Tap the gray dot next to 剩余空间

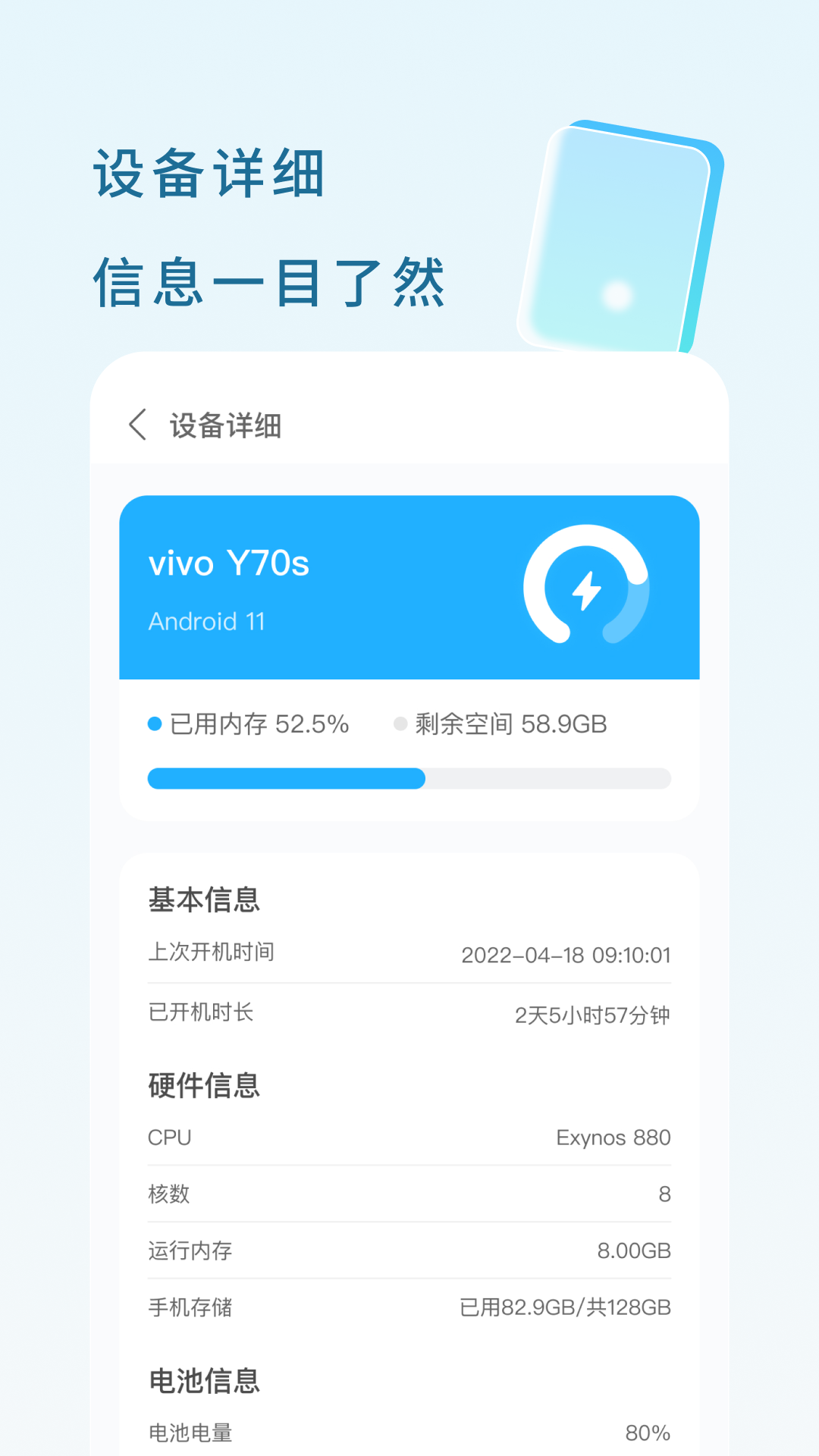(398, 724)
